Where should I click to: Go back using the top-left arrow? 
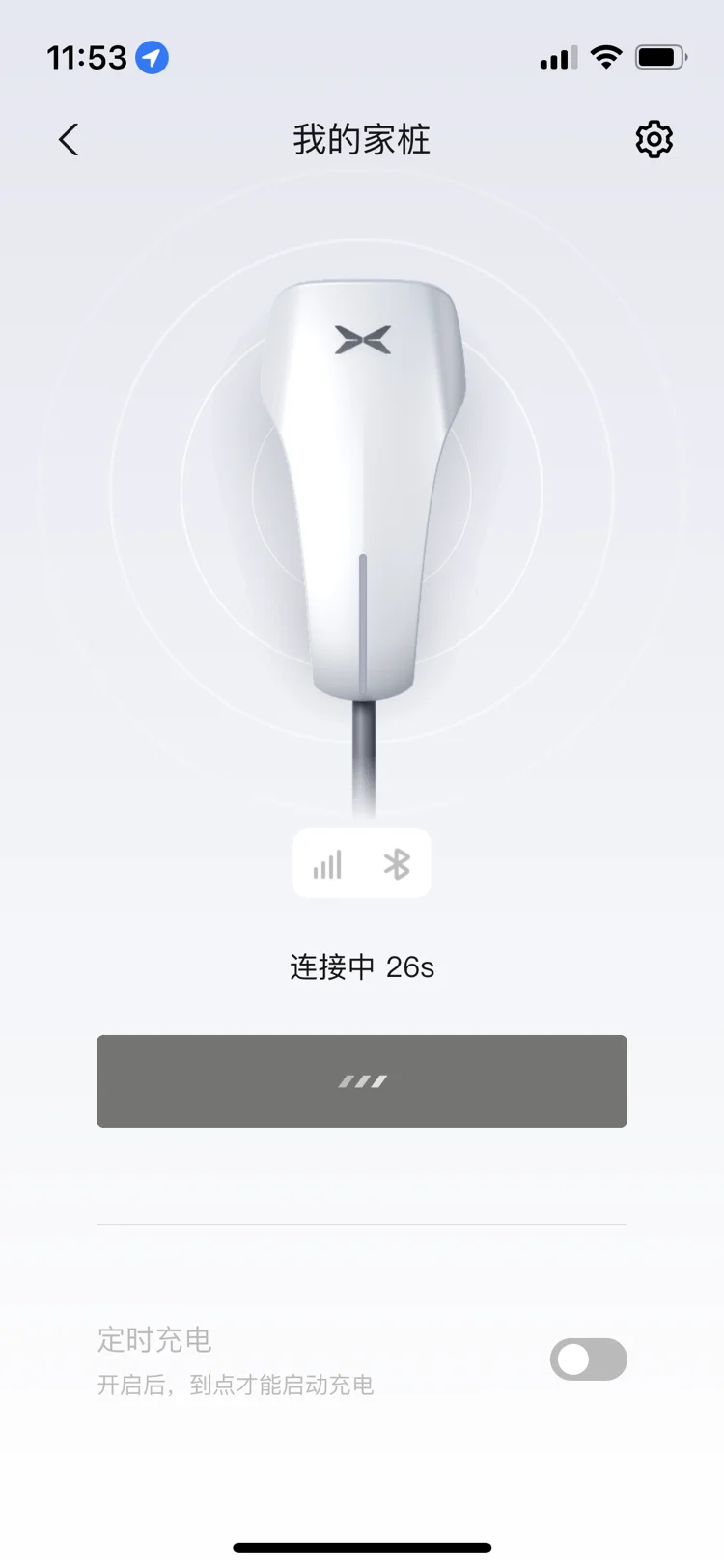(x=69, y=140)
